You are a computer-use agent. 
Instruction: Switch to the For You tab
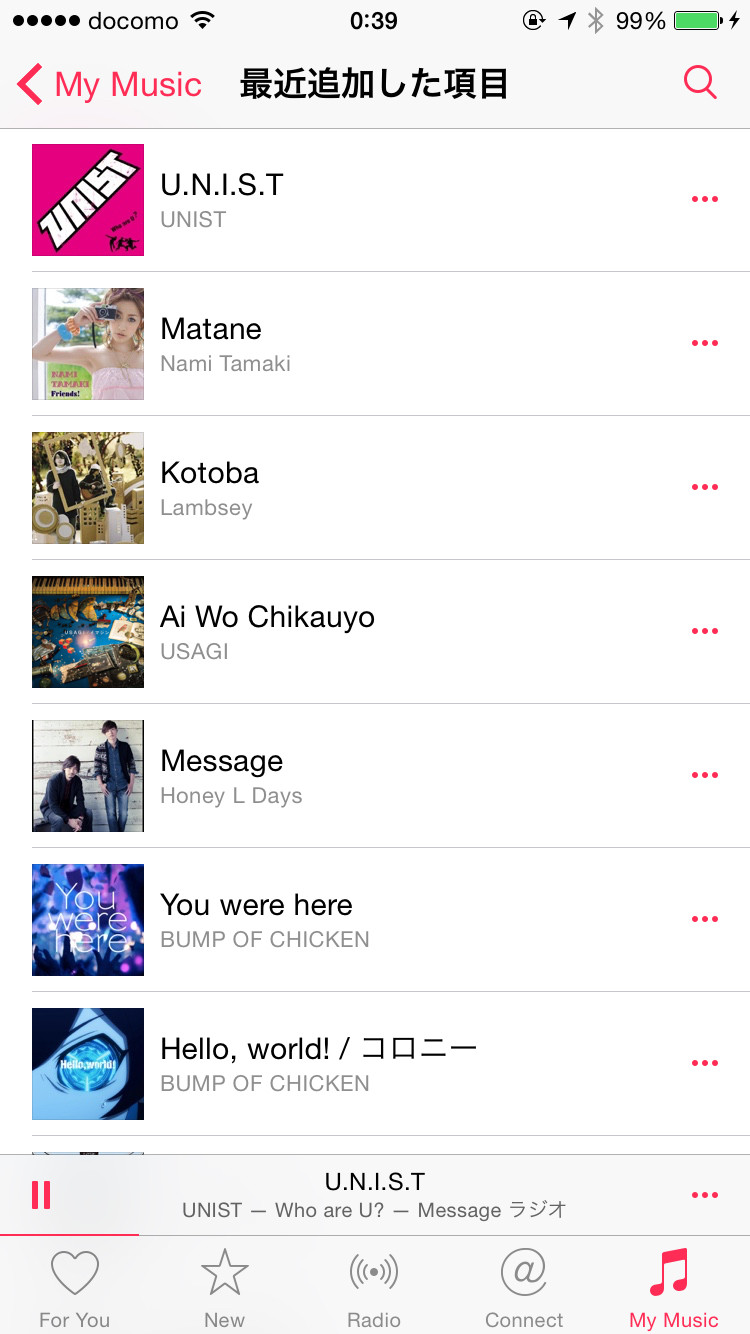(75, 1289)
